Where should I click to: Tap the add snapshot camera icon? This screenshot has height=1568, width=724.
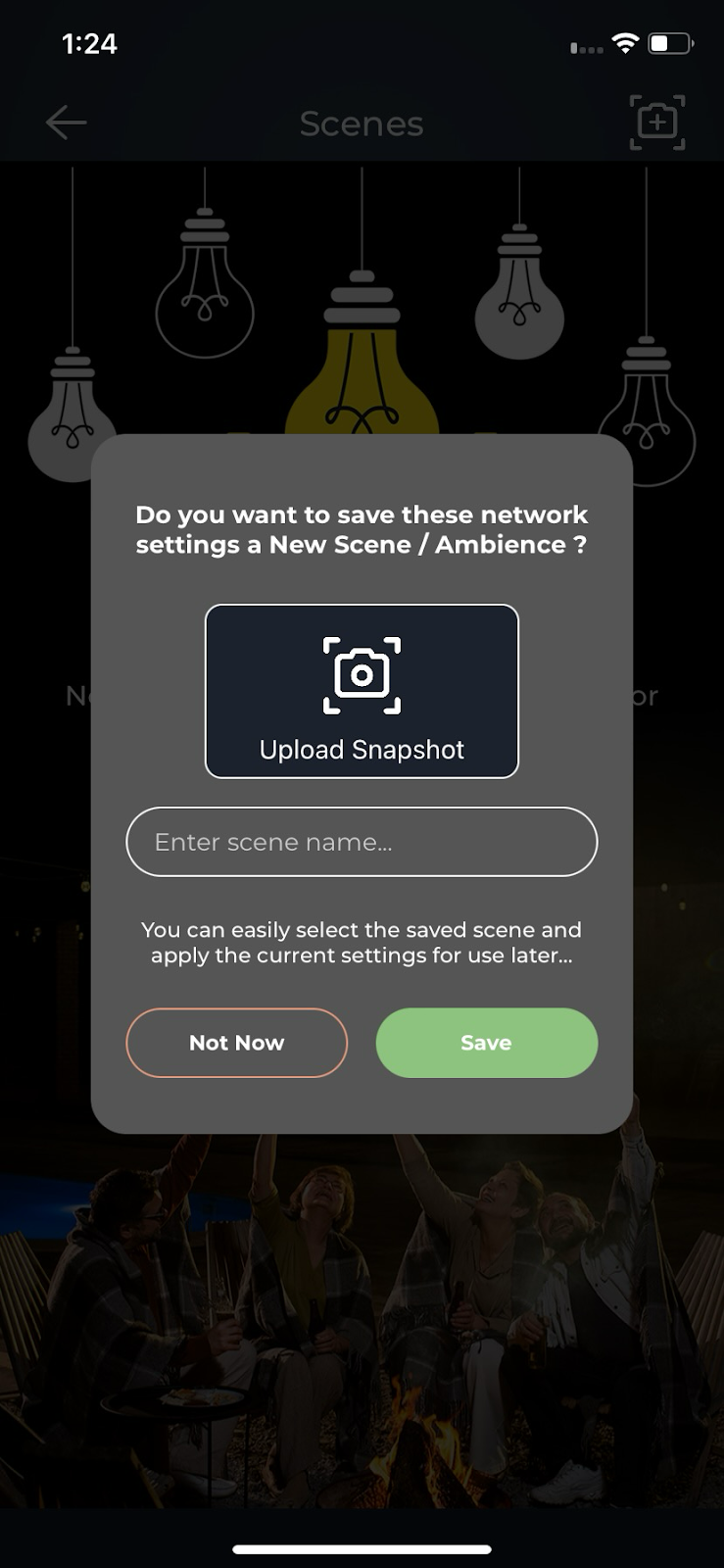(x=656, y=122)
